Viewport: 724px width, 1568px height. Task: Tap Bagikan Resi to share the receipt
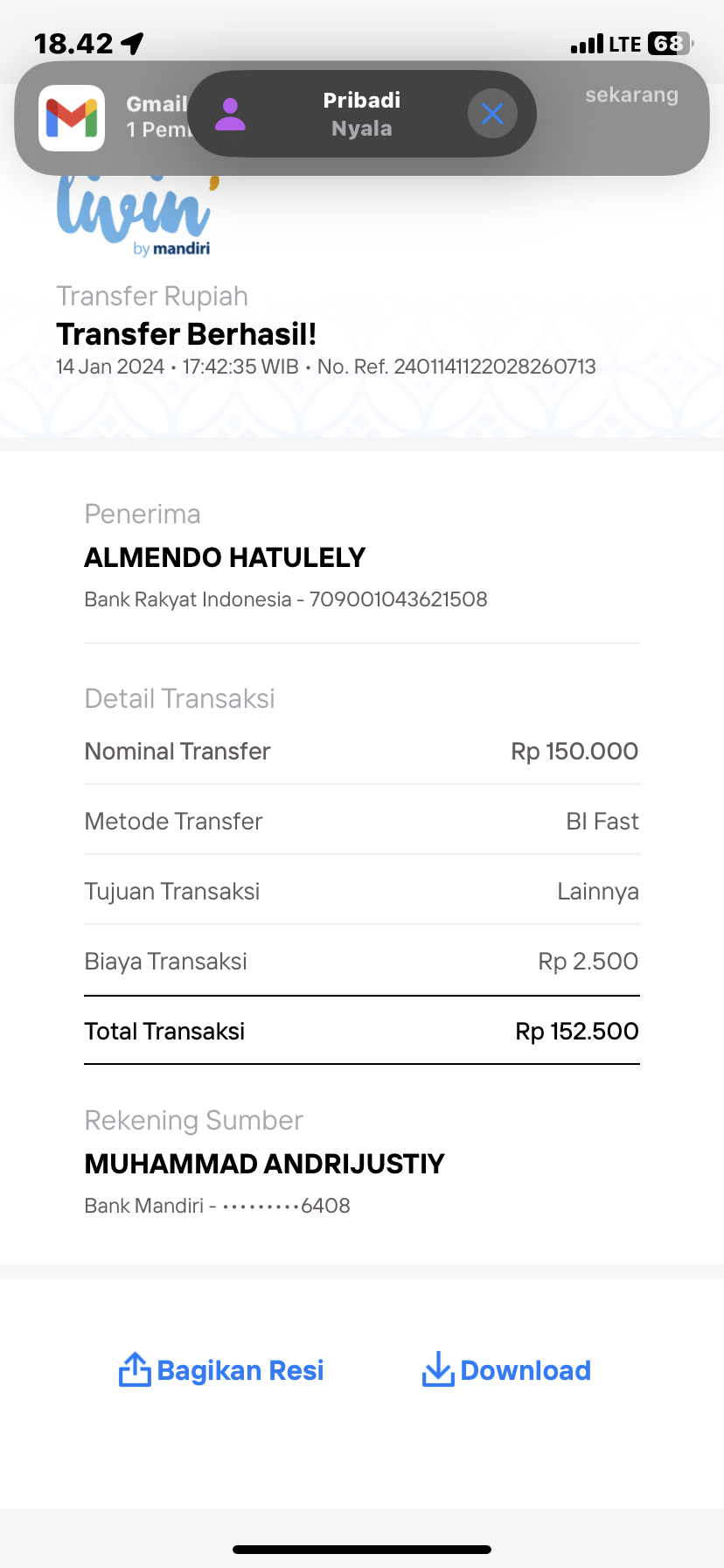[221, 1369]
